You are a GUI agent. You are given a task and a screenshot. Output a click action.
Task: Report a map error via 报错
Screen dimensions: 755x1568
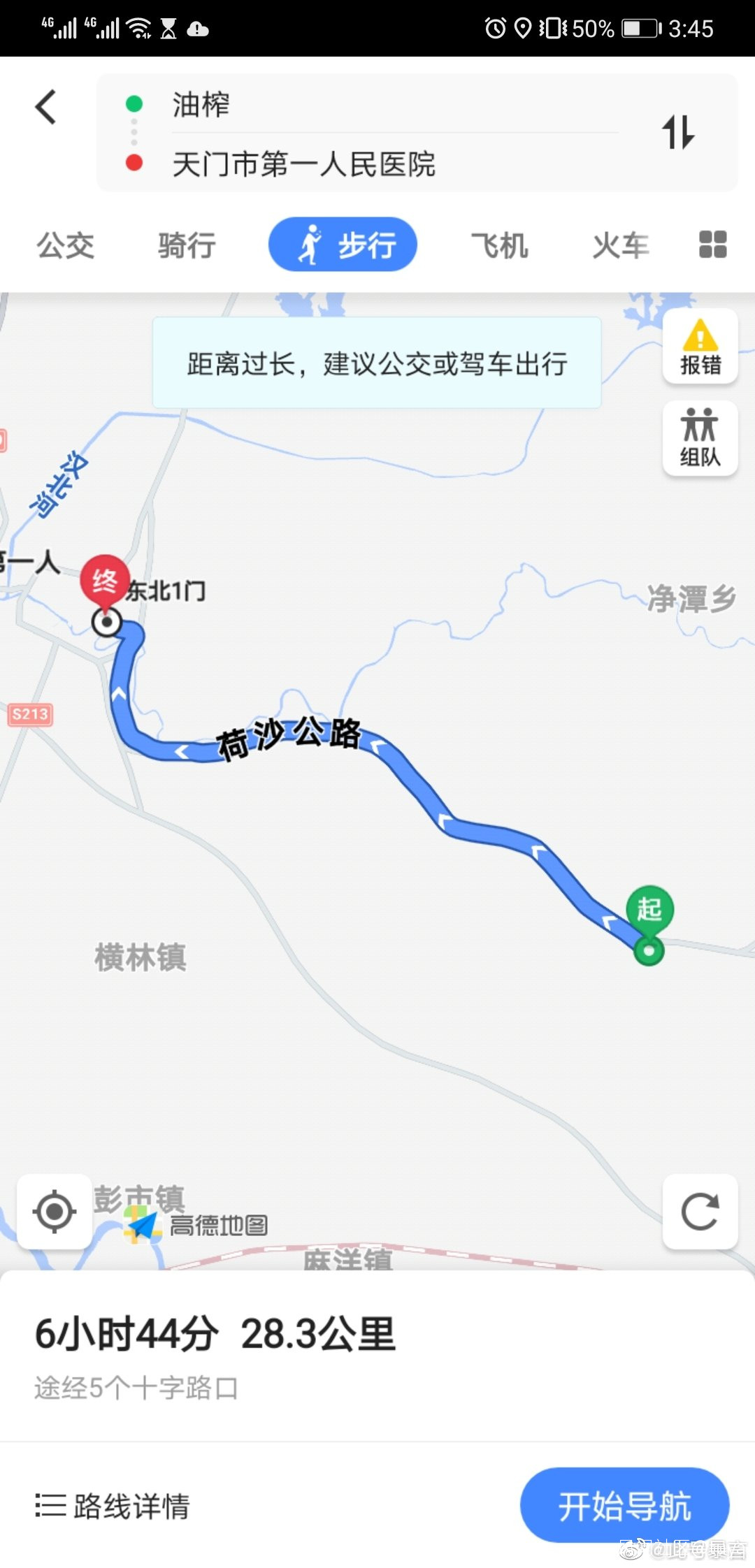(700, 347)
